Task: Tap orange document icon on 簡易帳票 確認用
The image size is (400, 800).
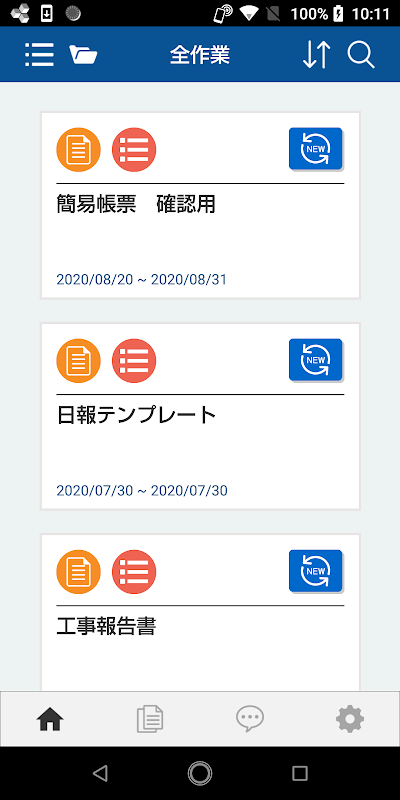Action: [79, 149]
